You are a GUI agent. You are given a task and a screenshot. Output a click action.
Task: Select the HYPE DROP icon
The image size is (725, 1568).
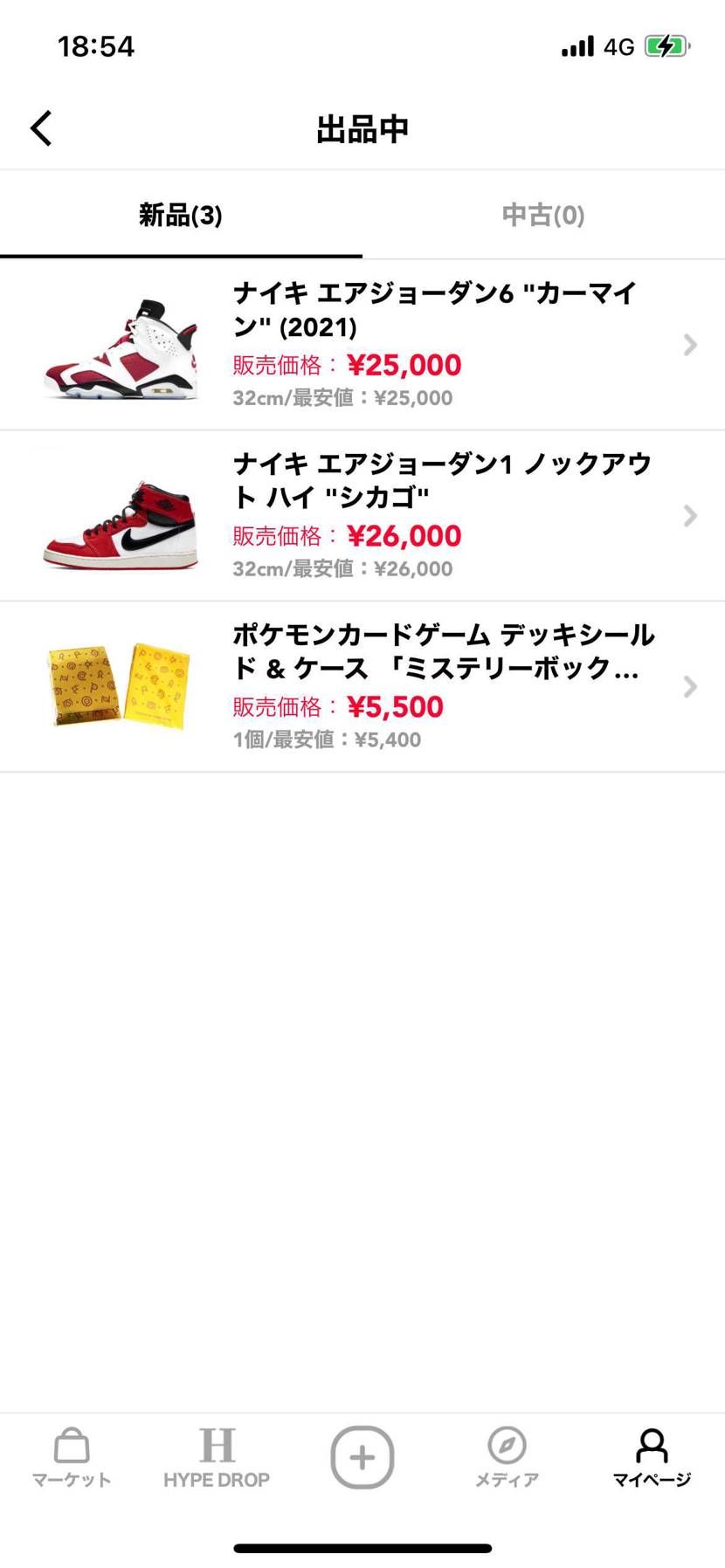pyautogui.click(x=217, y=1449)
